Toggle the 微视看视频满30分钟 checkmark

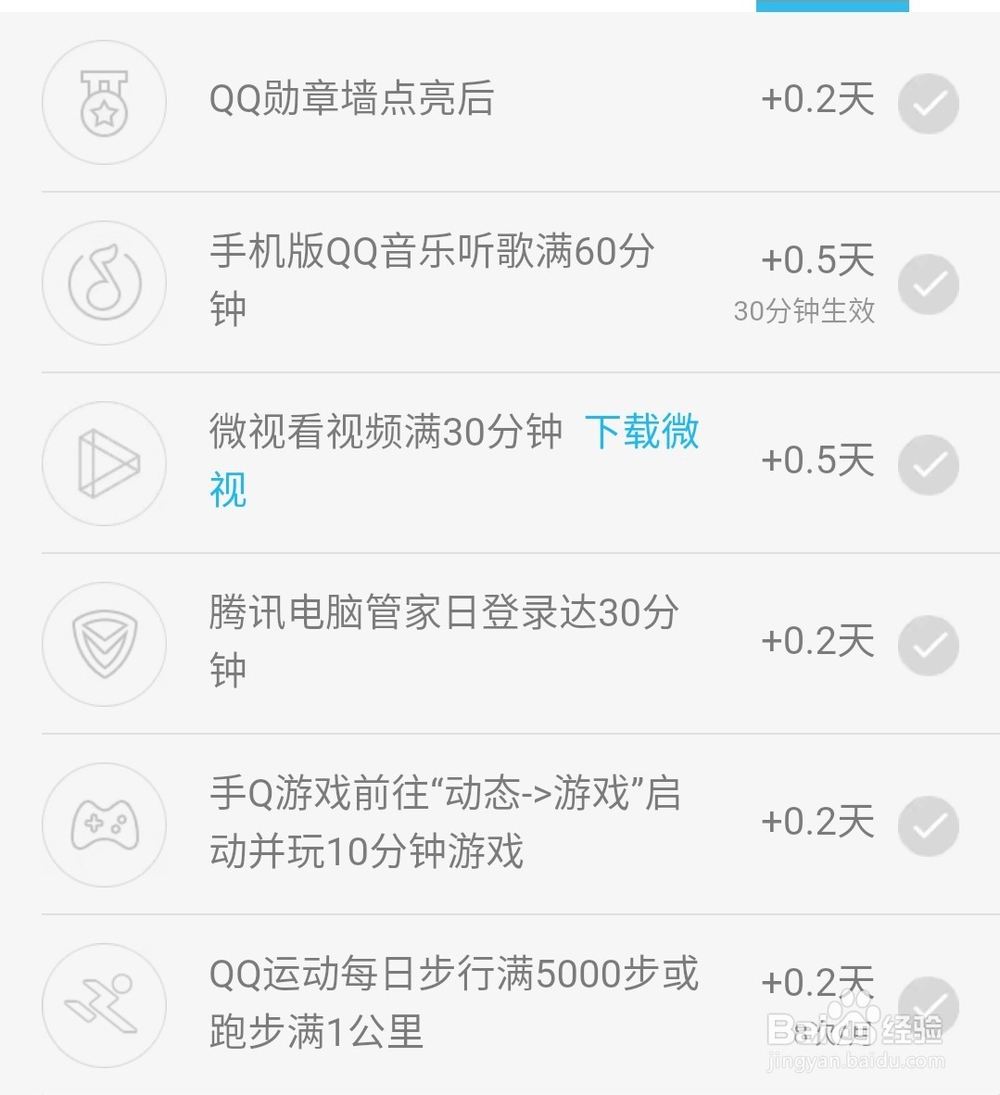pyautogui.click(x=928, y=463)
